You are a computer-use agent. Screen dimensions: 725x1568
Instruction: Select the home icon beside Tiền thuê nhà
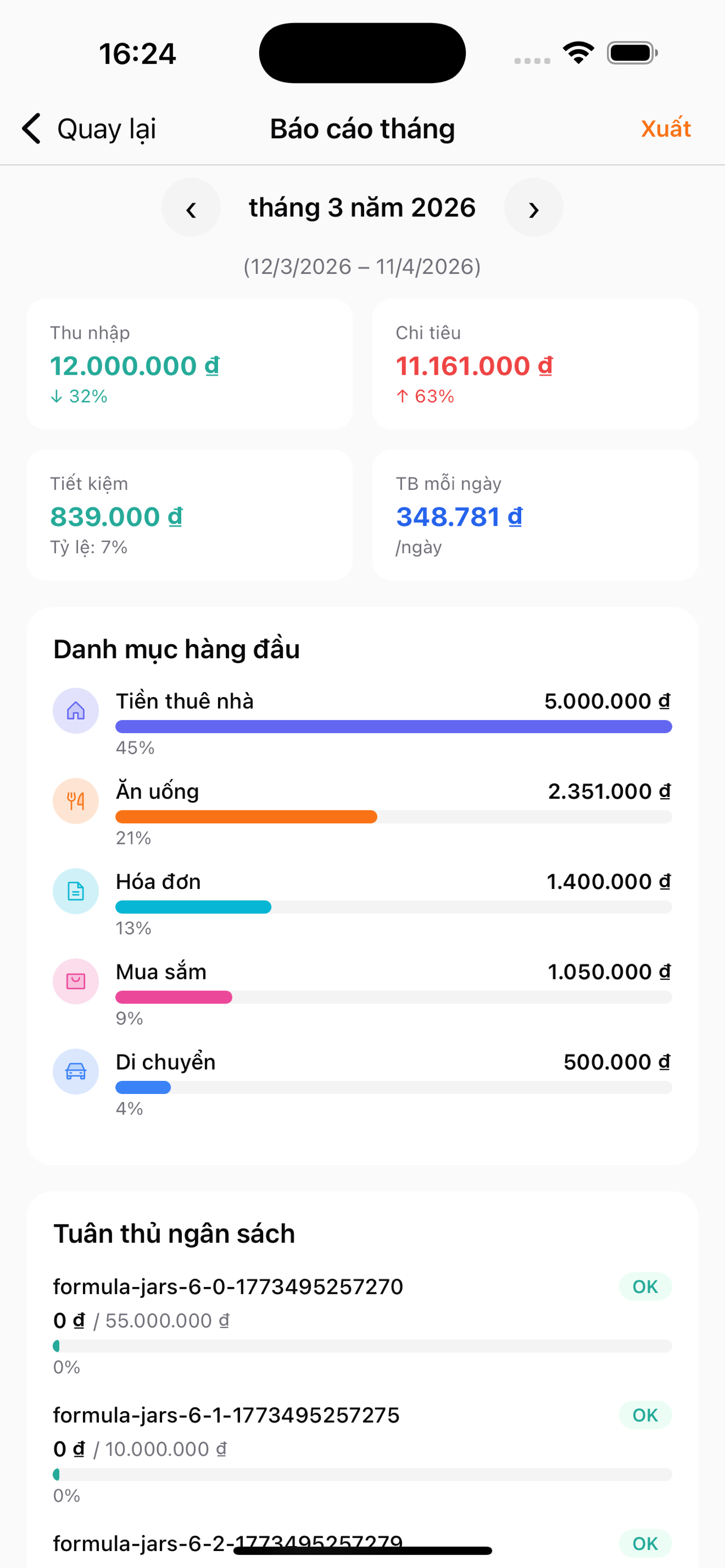point(75,709)
